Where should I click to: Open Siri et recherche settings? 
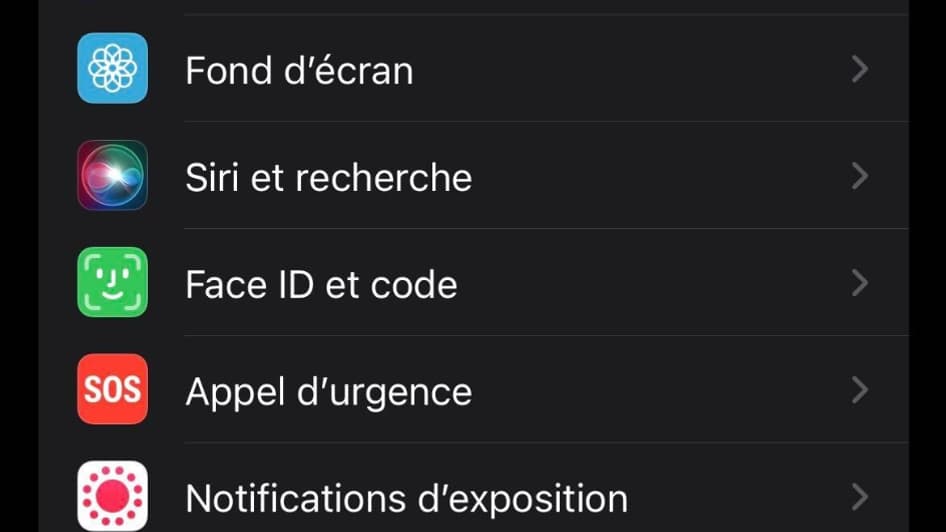[x=328, y=177]
